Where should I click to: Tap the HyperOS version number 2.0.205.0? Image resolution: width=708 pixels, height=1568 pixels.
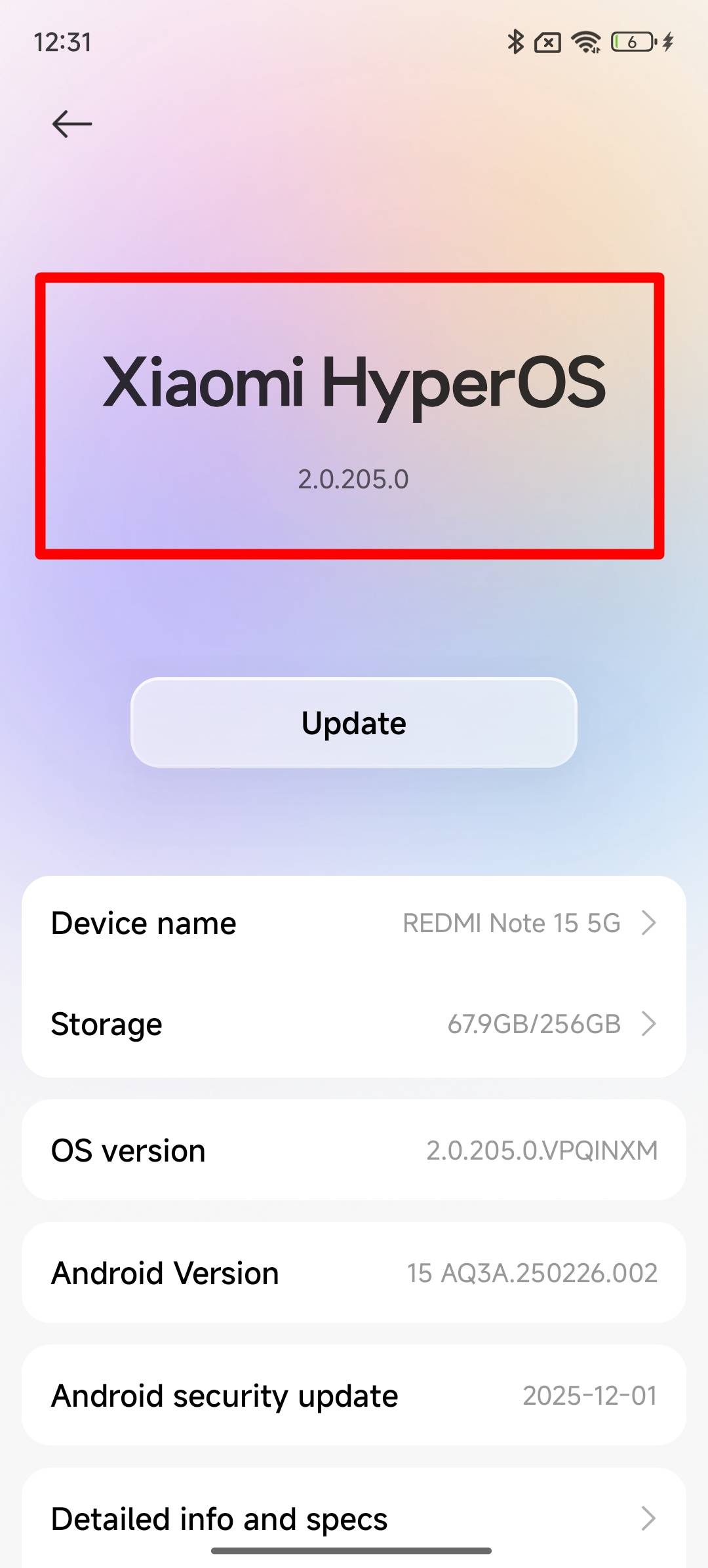coord(353,479)
